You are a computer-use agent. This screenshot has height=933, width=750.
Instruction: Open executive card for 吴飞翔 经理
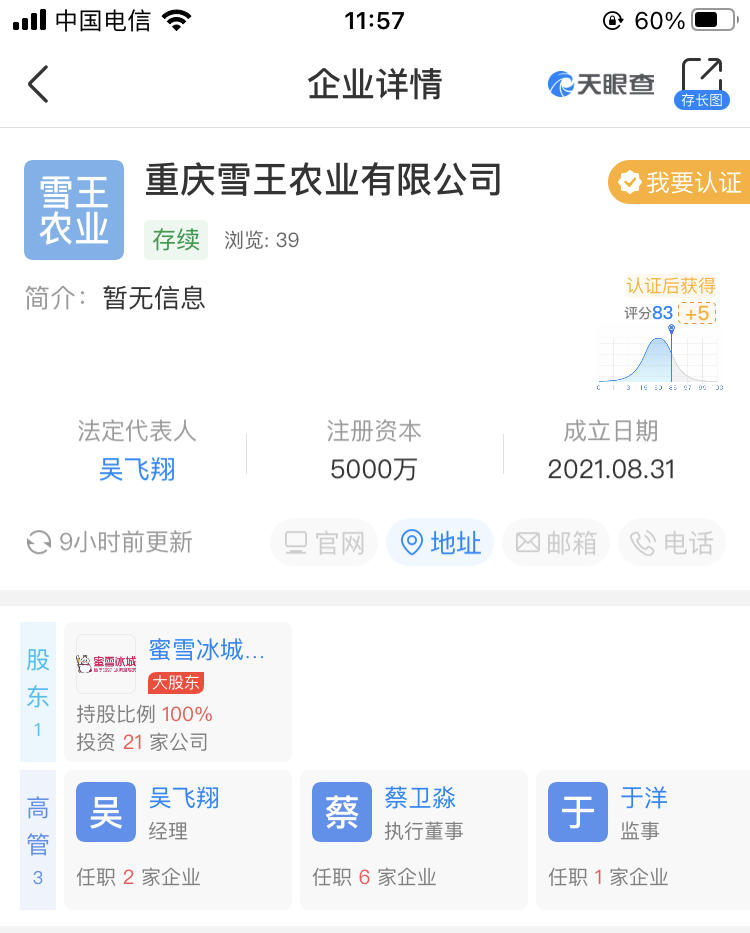[x=178, y=838]
